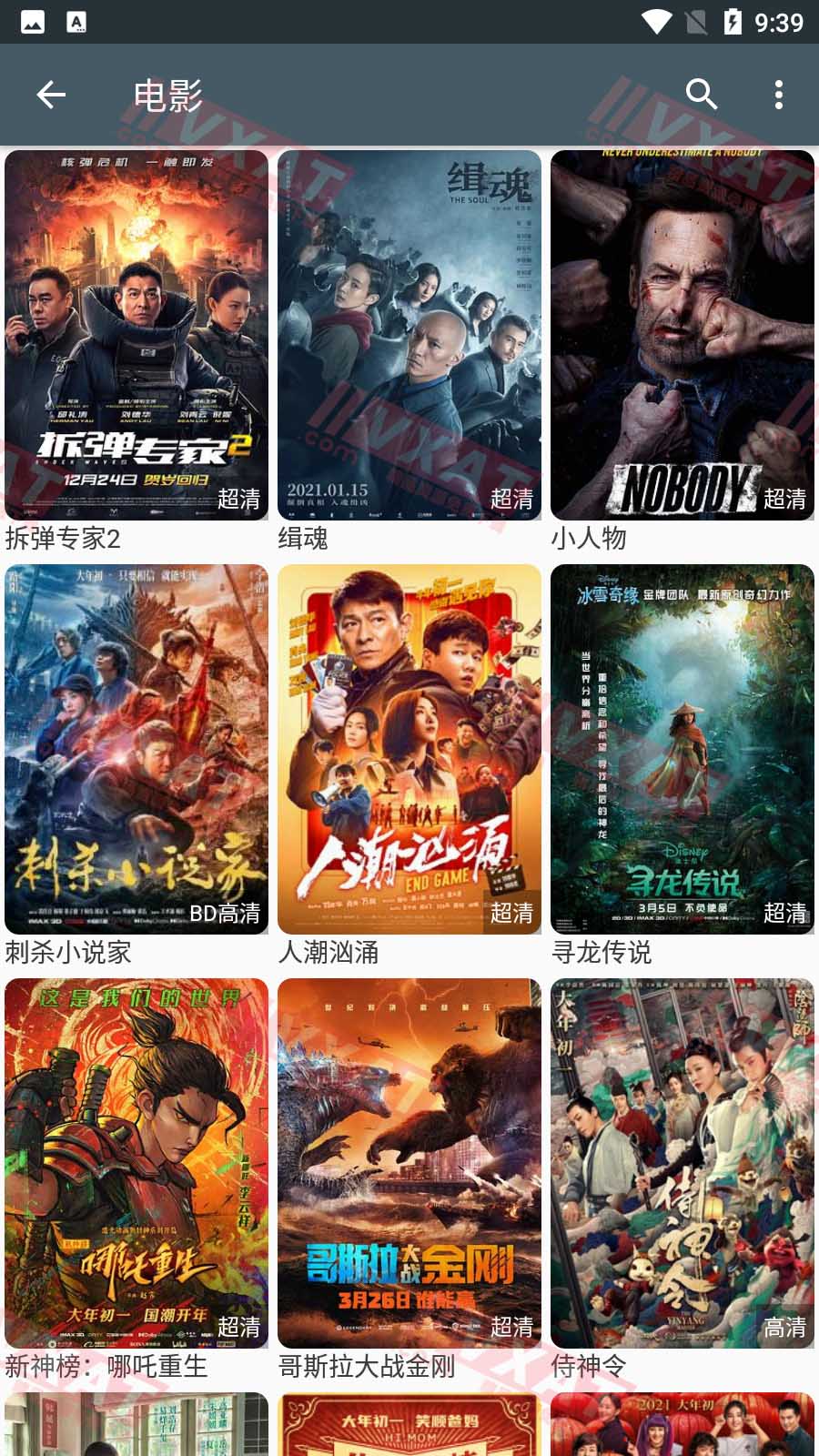Go back from the 电影 page
This screenshot has height=1456, width=819.
(x=51, y=95)
